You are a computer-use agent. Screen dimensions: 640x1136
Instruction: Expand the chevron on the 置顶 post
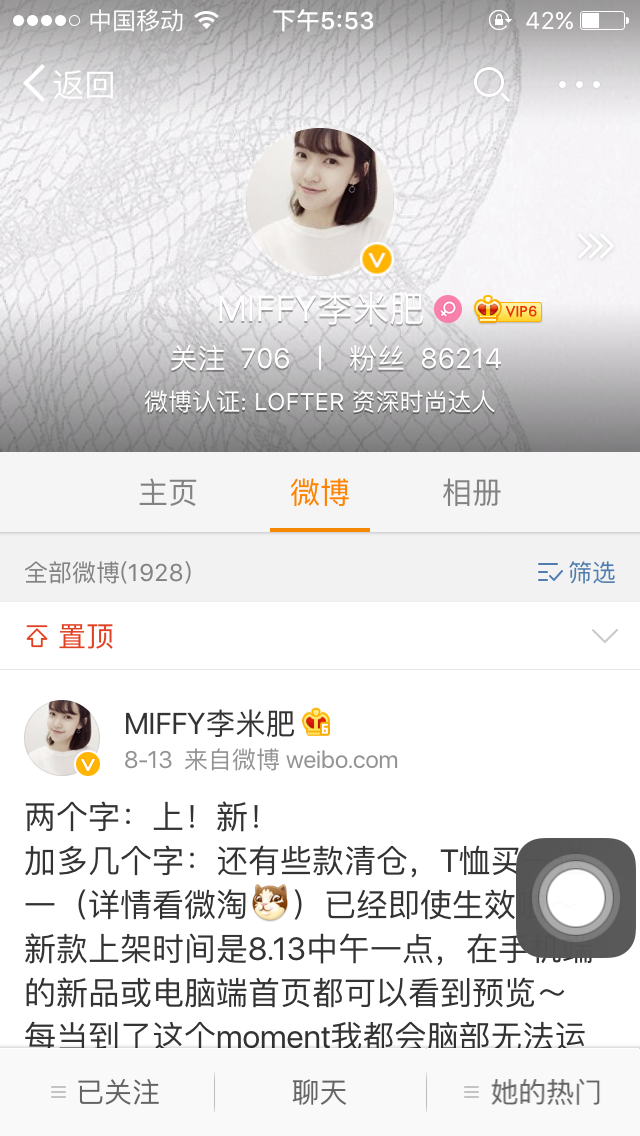tap(605, 636)
